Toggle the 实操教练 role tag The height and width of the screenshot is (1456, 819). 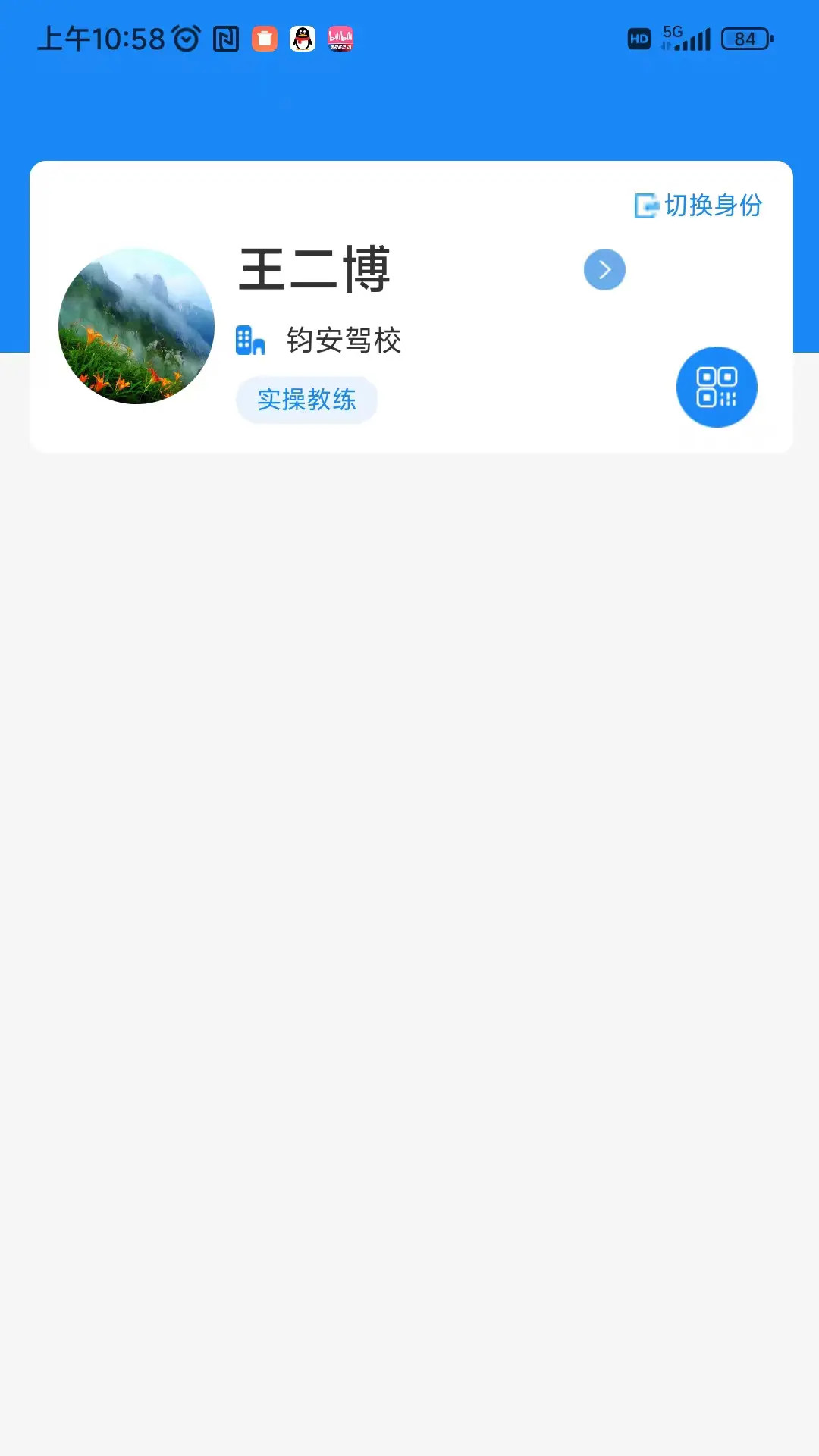coord(306,400)
